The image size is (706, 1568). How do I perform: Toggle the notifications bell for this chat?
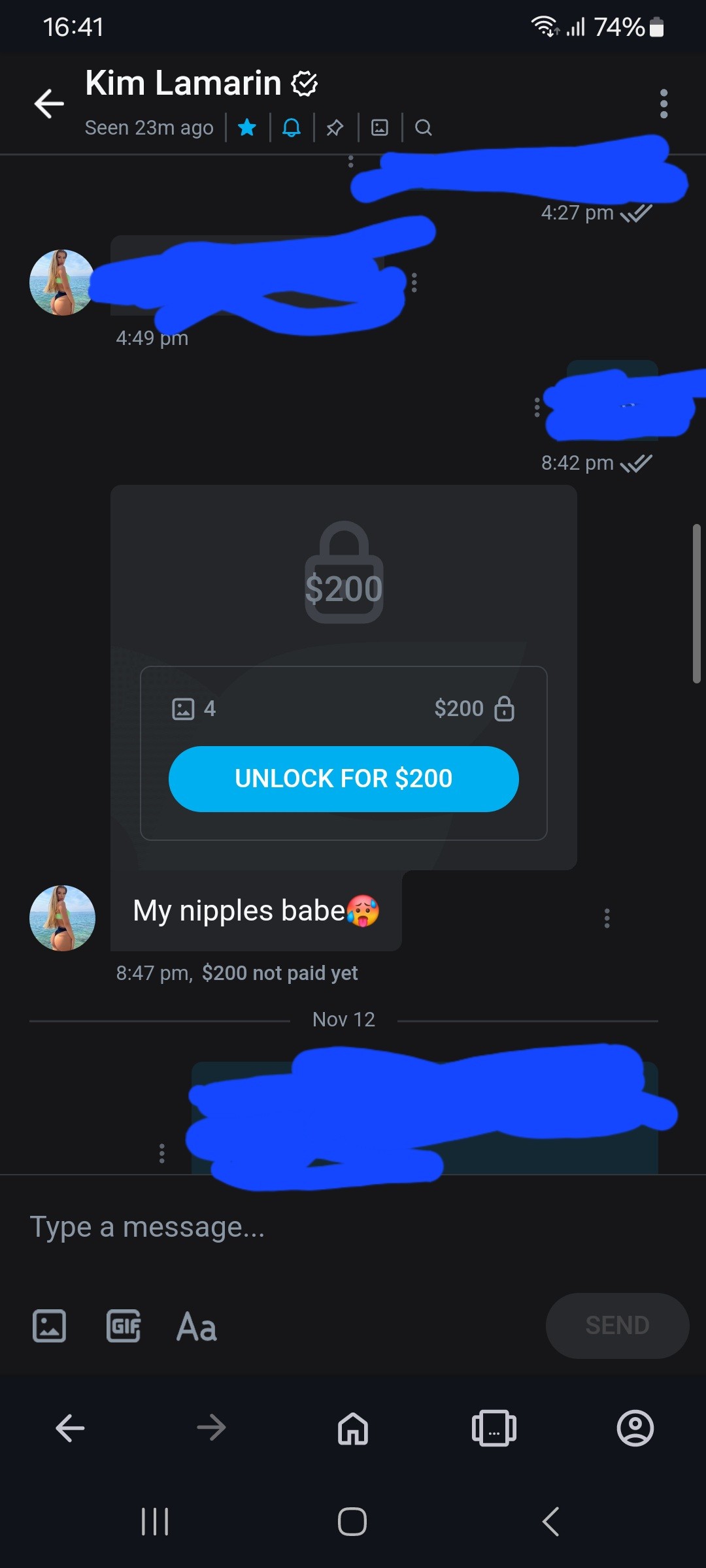(292, 127)
